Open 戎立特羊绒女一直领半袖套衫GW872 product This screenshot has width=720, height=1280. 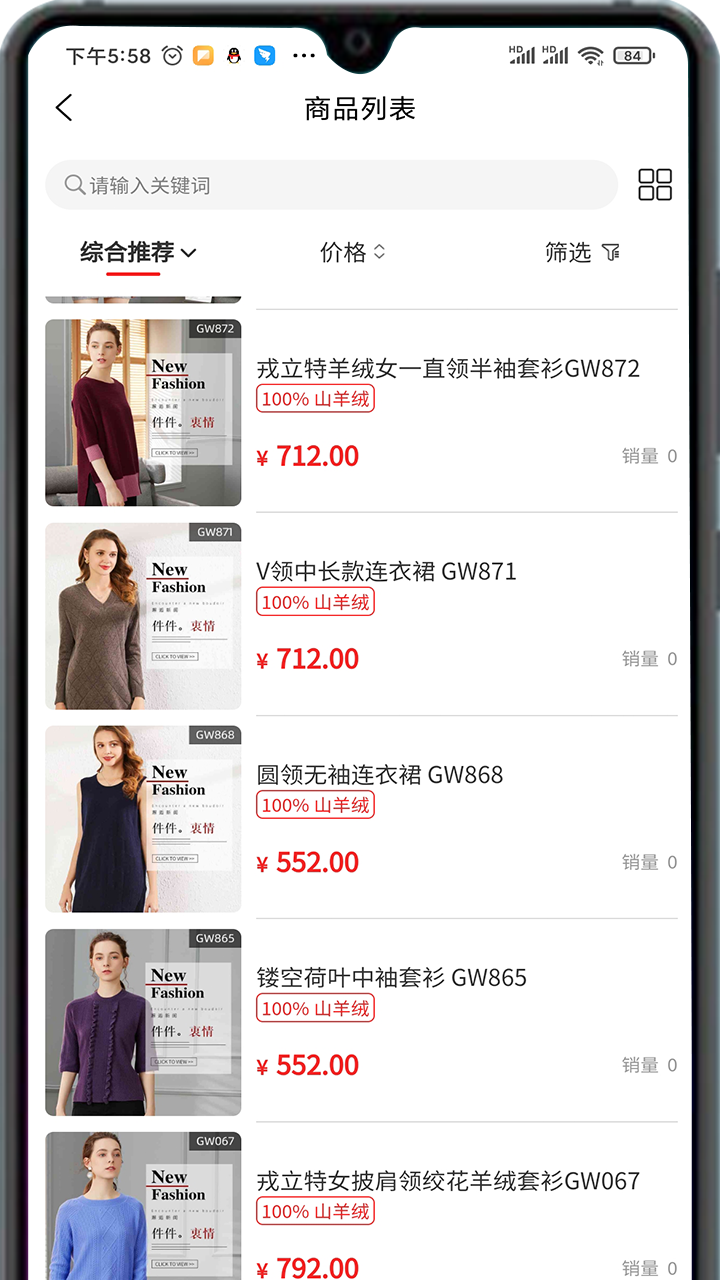point(448,369)
